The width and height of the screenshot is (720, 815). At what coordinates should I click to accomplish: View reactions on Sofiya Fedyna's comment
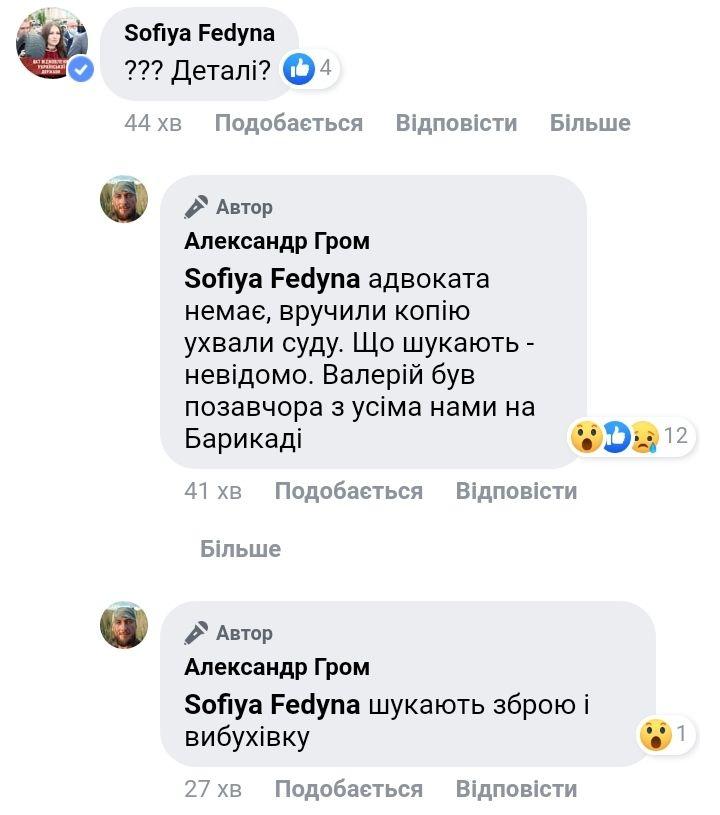click(311, 69)
